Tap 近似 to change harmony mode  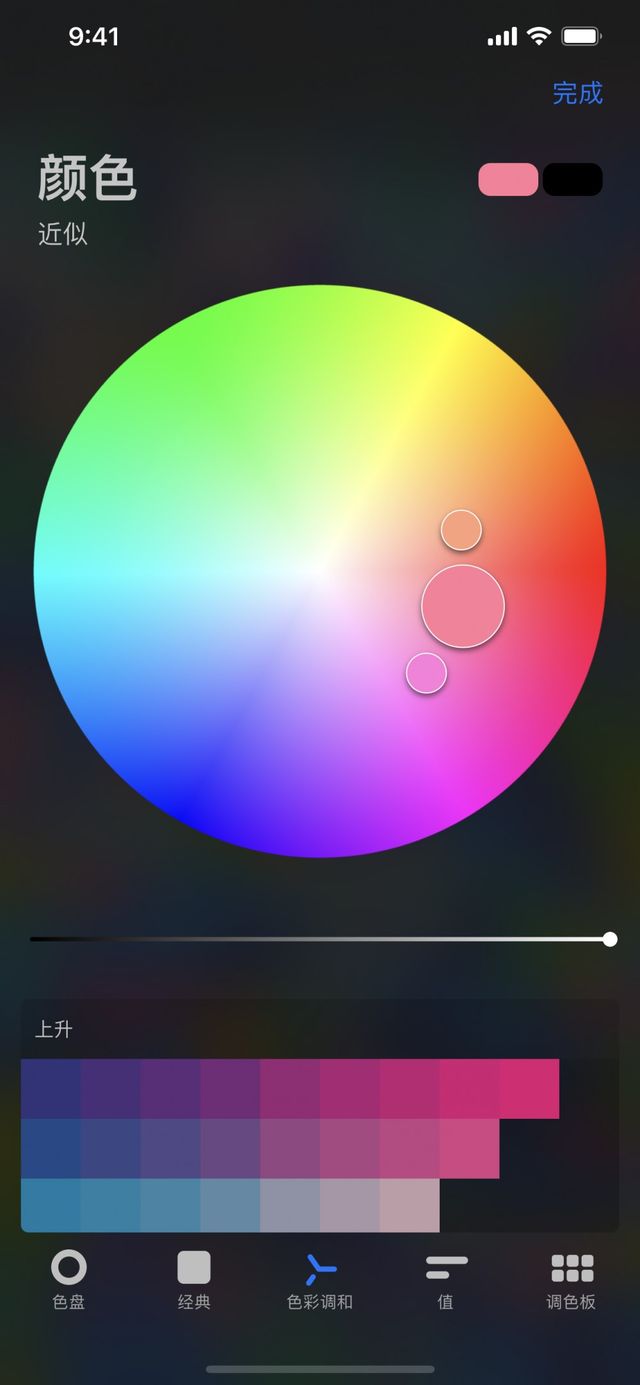(x=63, y=234)
